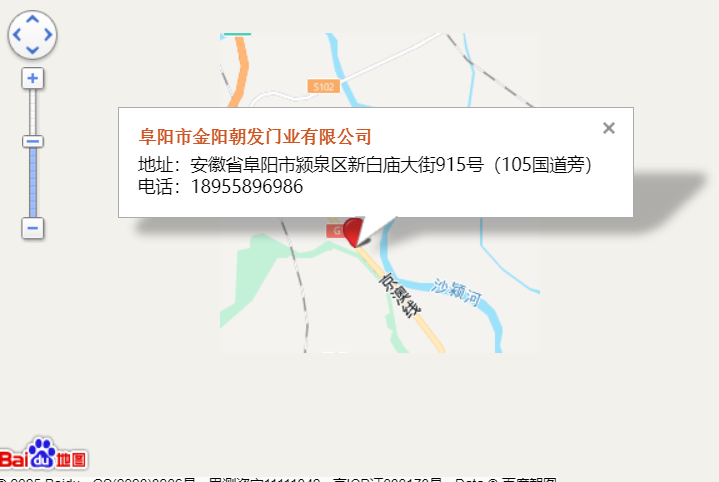Pan the map left with the left arrow
Image resolution: width=719 pixels, height=482 pixels.
coord(17,35)
